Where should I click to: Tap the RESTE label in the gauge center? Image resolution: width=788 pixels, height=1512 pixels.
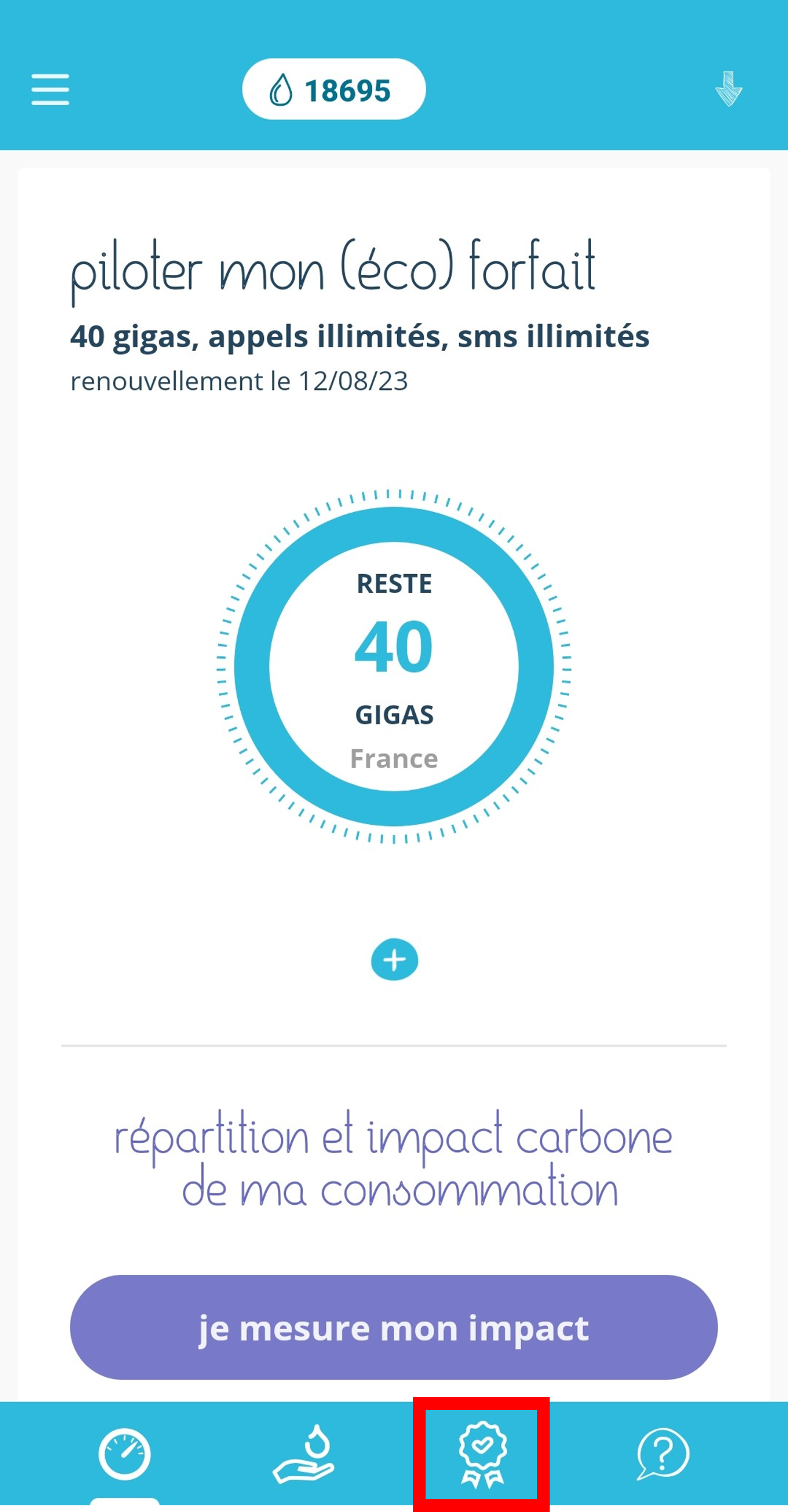(x=394, y=584)
